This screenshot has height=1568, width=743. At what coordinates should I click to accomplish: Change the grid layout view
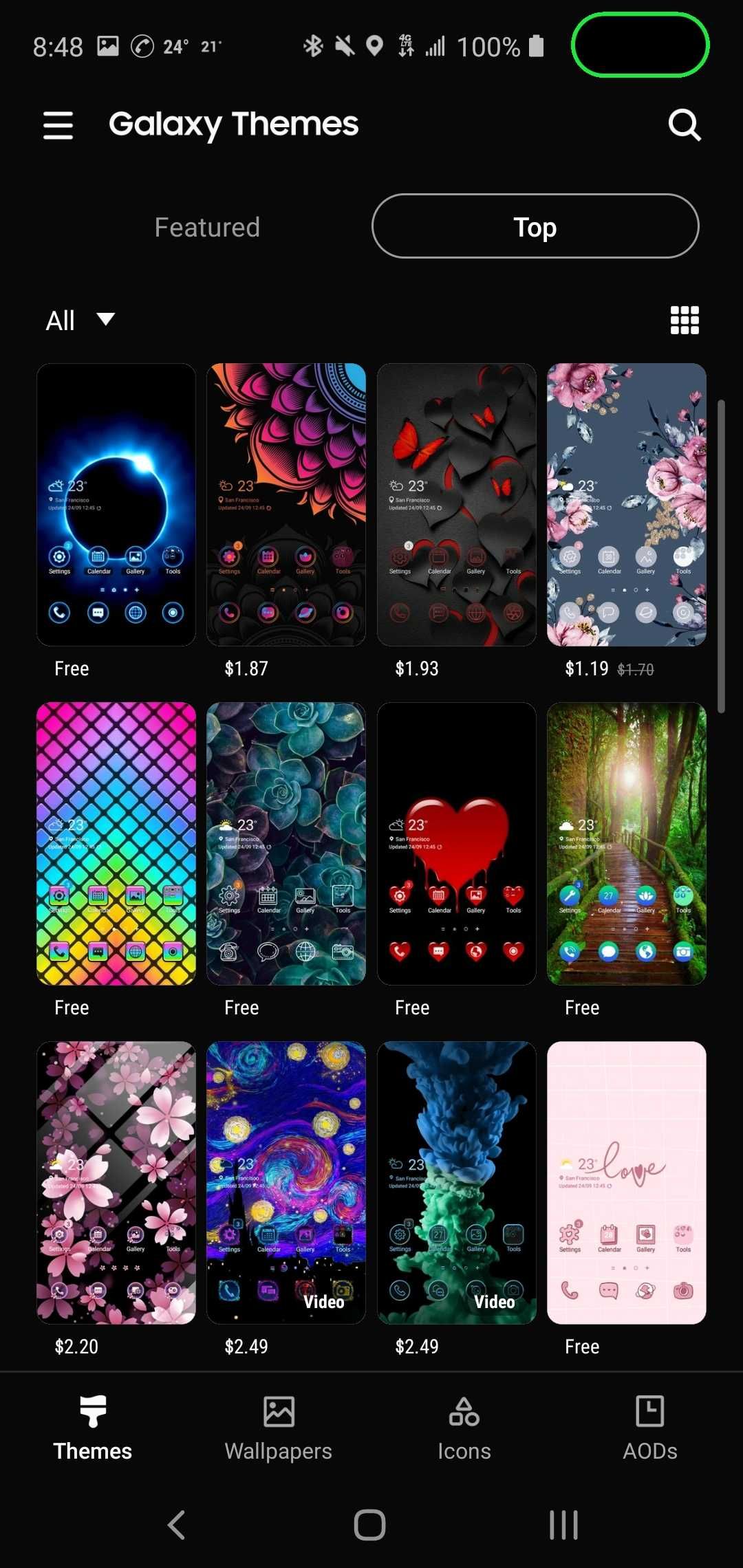tap(685, 320)
